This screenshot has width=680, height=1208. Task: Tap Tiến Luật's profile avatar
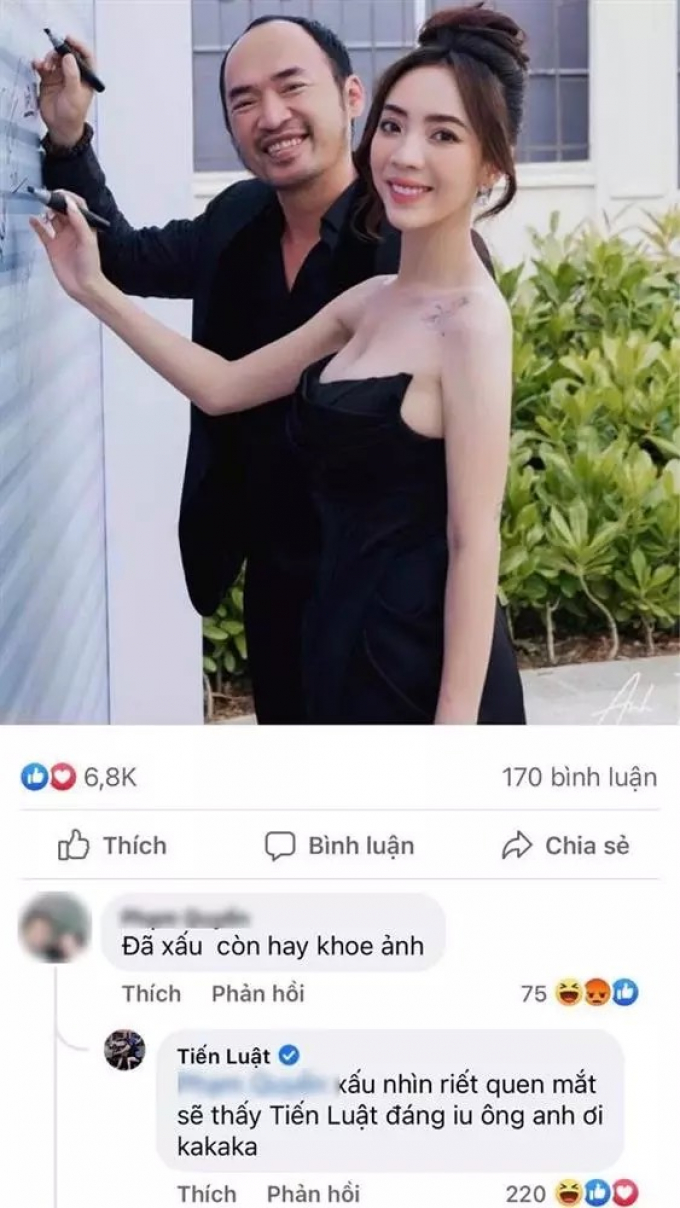pyautogui.click(x=125, y=1050)
